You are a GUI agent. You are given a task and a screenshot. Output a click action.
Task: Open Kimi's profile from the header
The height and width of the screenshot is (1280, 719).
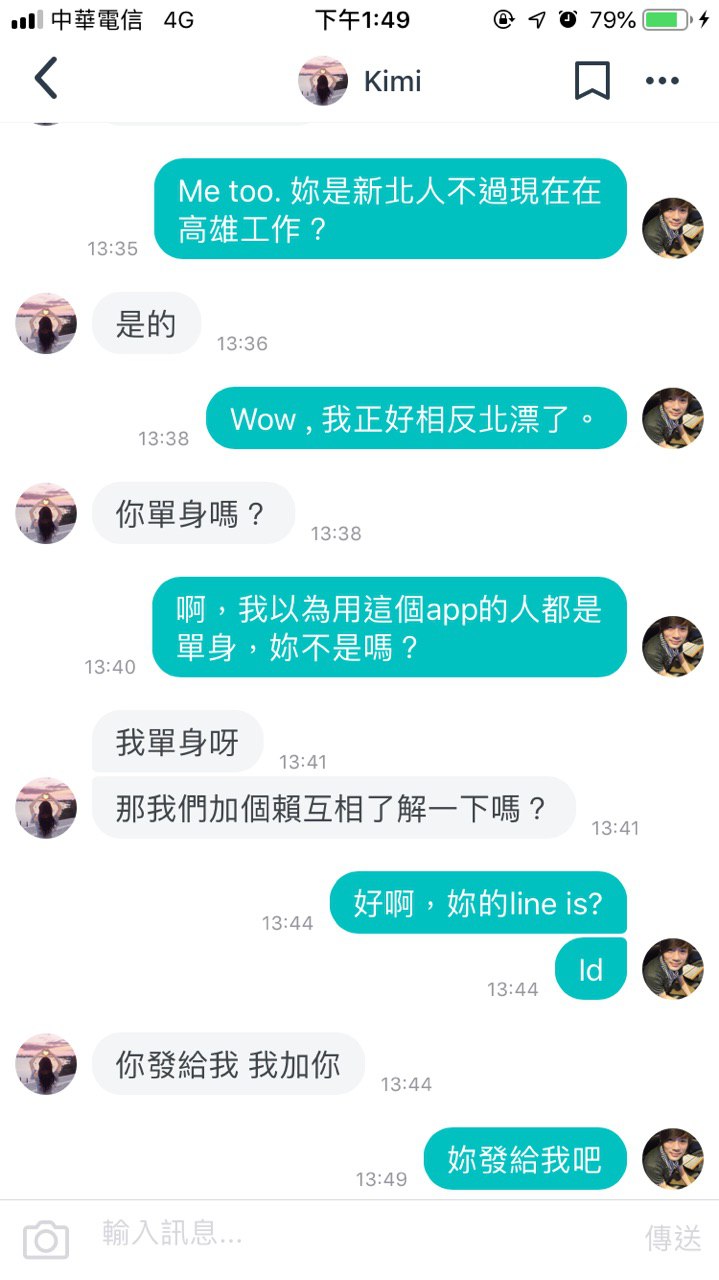tap(362, 81)
